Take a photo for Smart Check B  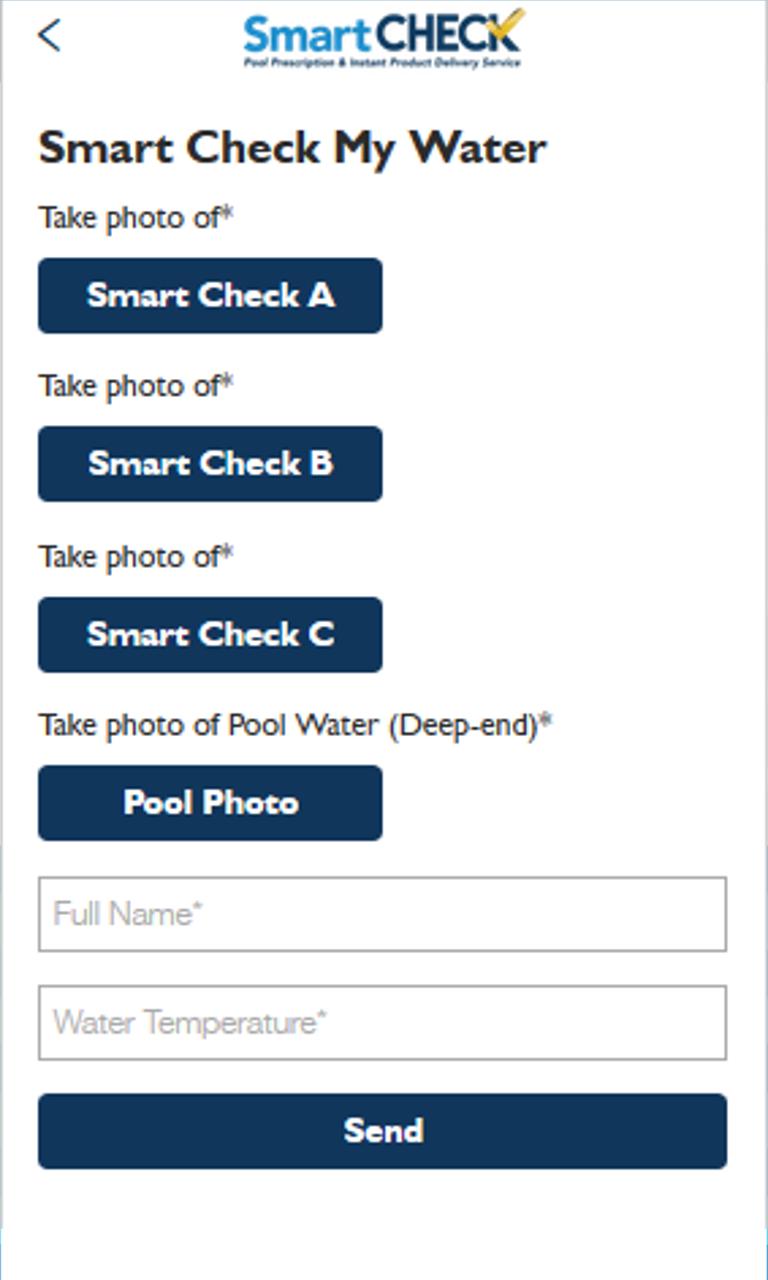209,463
